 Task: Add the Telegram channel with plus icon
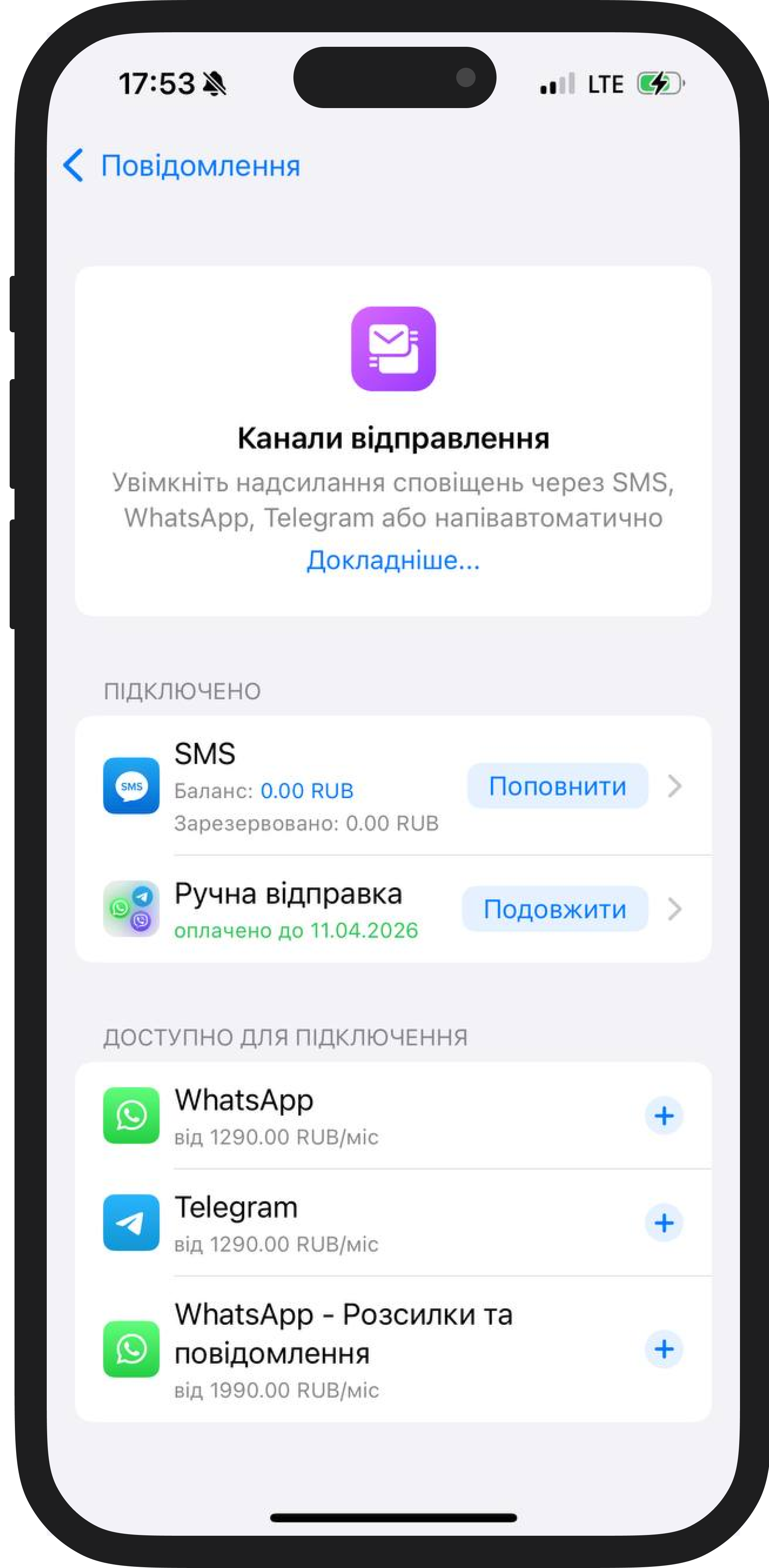pyautogui.click(x=663, y=1223)
